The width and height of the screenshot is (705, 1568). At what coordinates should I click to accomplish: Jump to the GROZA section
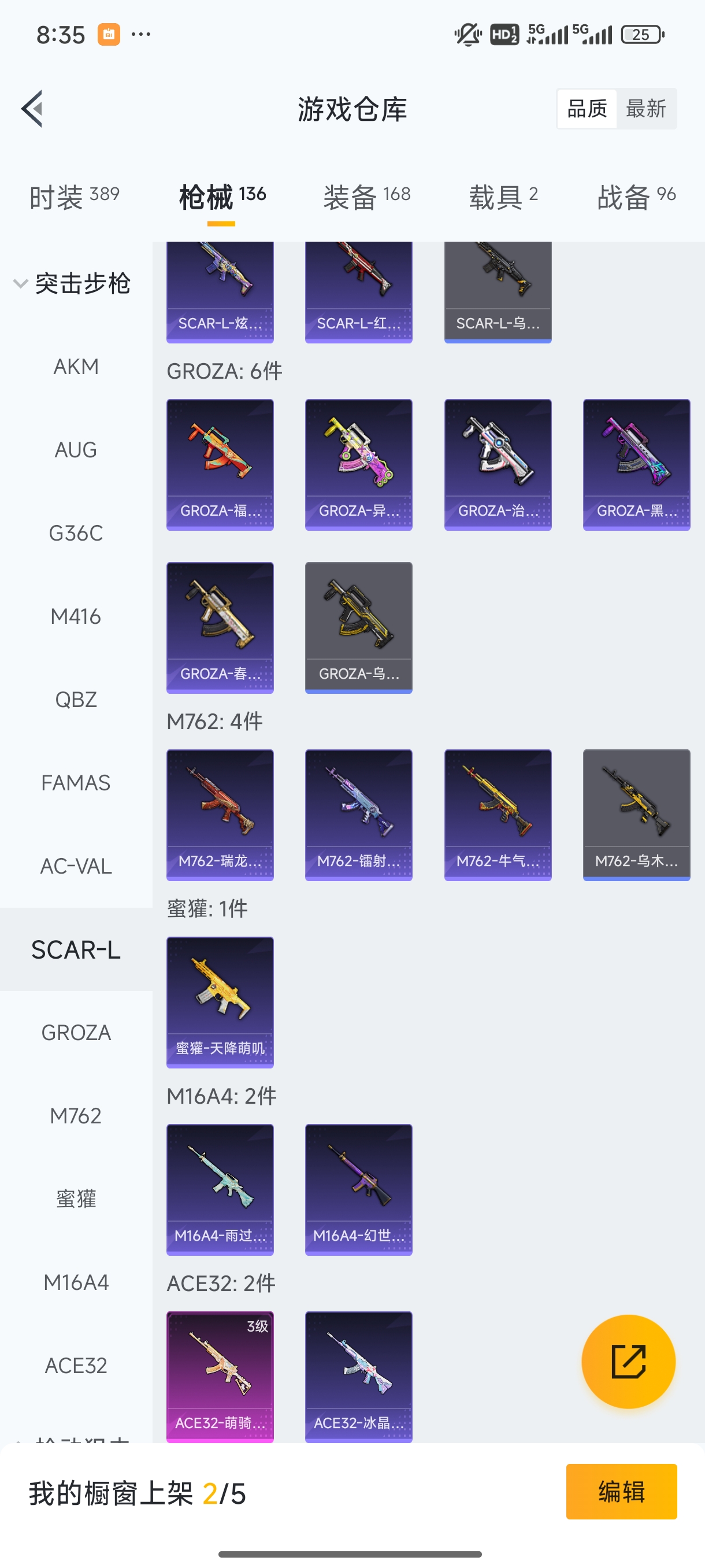tap(76, 1033)
